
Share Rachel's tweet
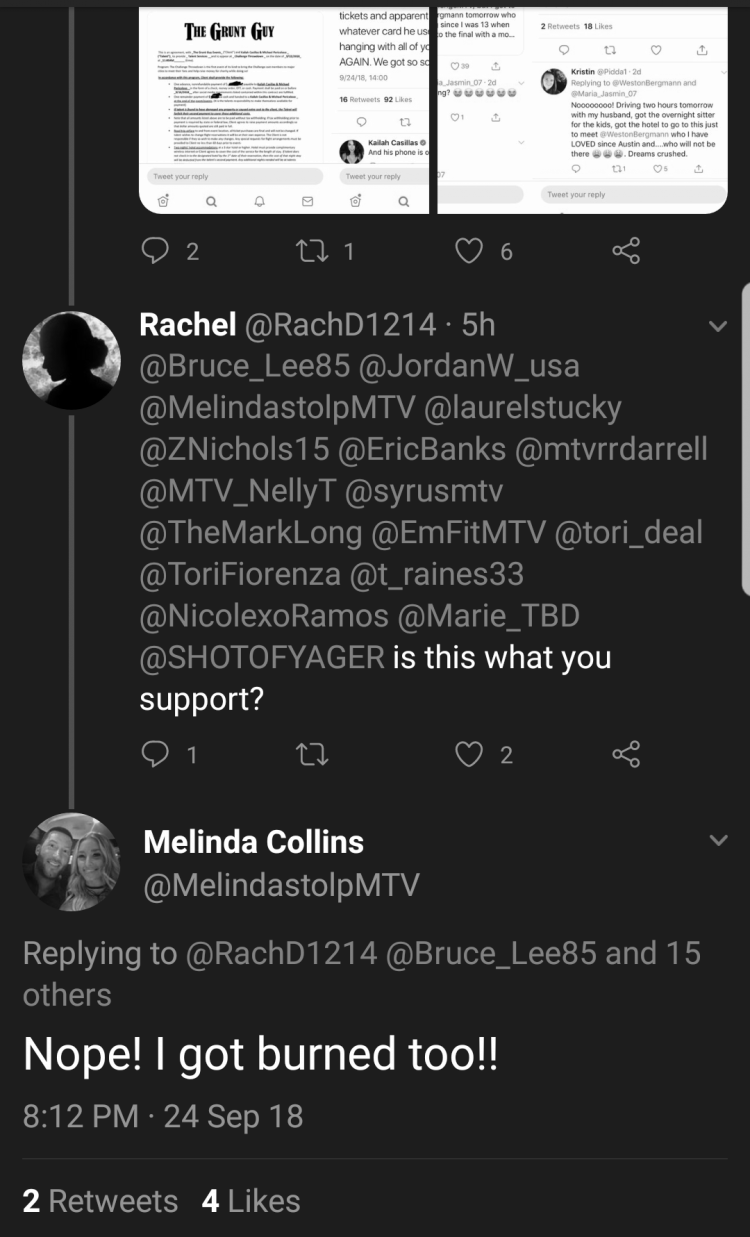pyautogui.click(x=626, y=754)
